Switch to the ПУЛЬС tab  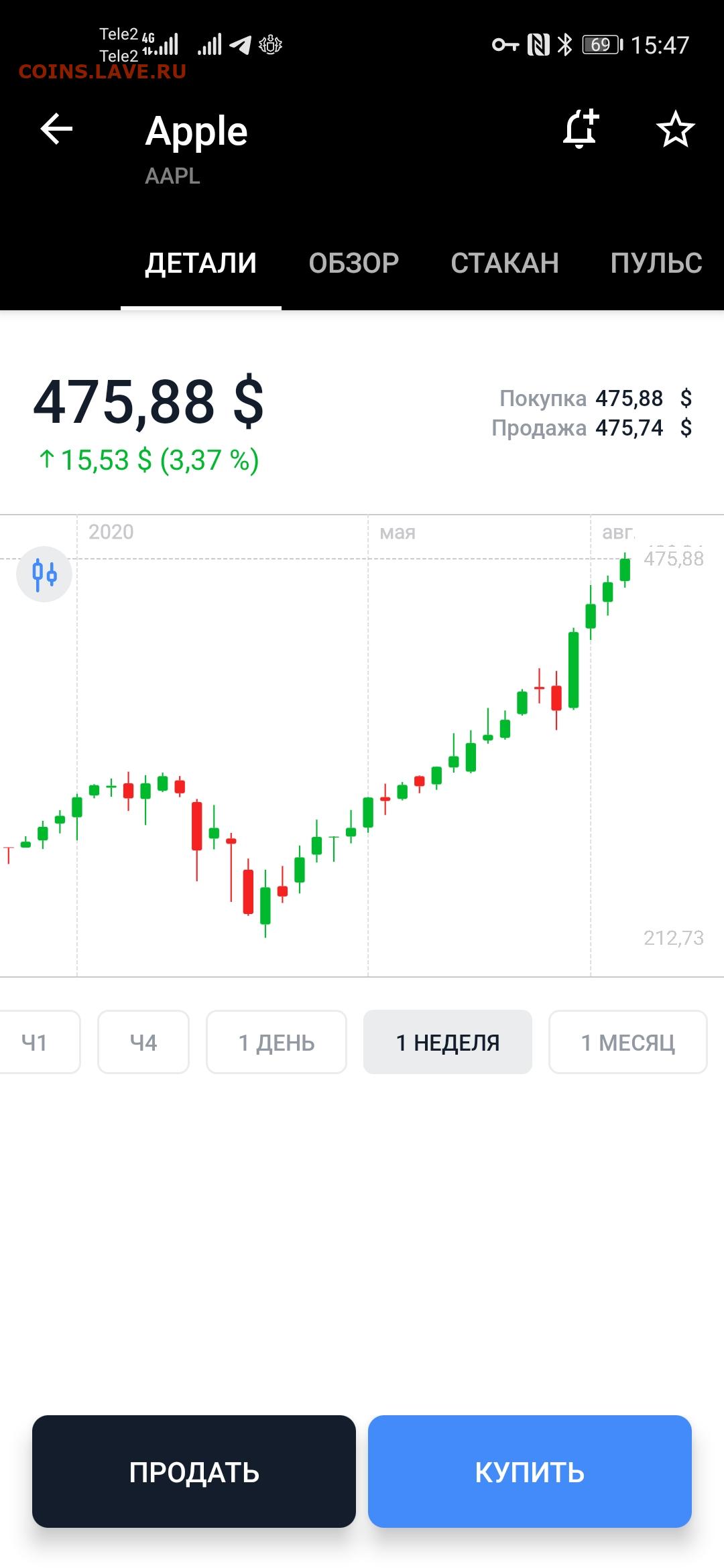coord(656,263)
